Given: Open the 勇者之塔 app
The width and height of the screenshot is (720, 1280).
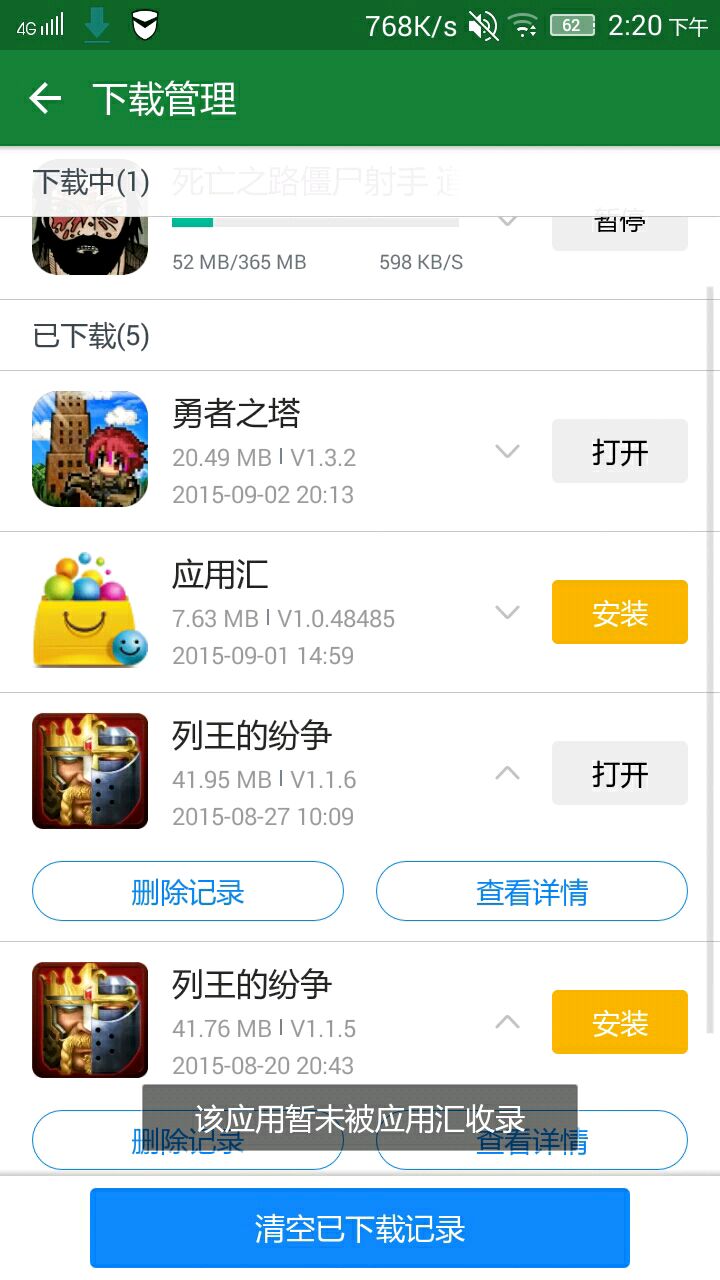Looking at the screenshot, I should coord(619,452).
